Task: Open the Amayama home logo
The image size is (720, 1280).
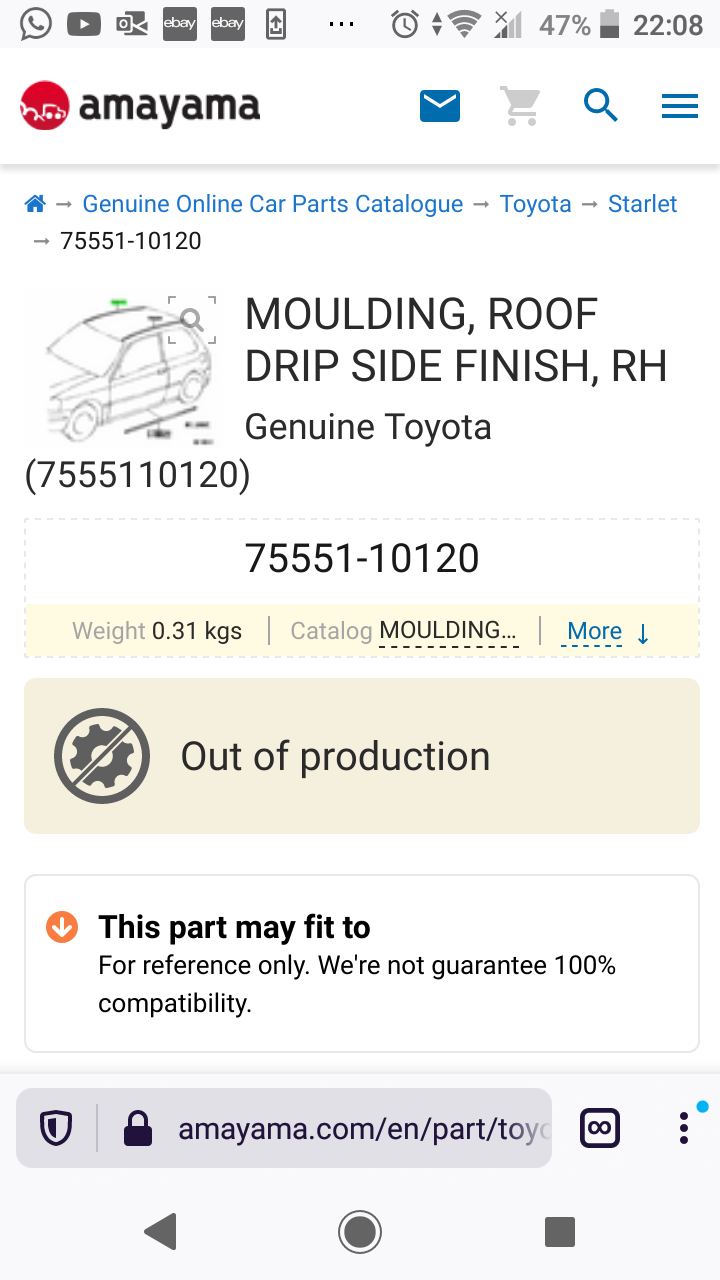Action: [140, 106]
